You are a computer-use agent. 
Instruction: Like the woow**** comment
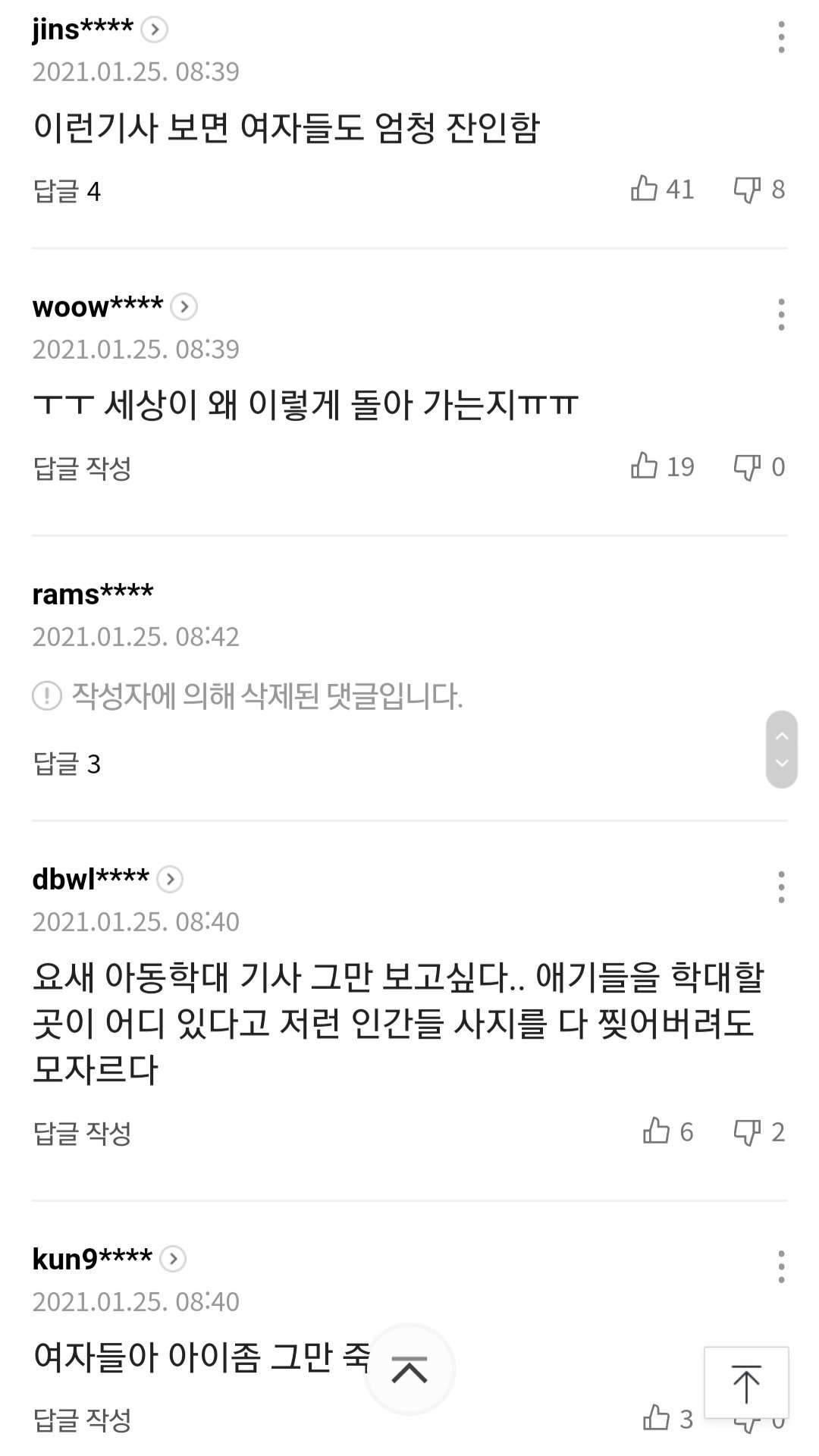click(x=645, y=466)
